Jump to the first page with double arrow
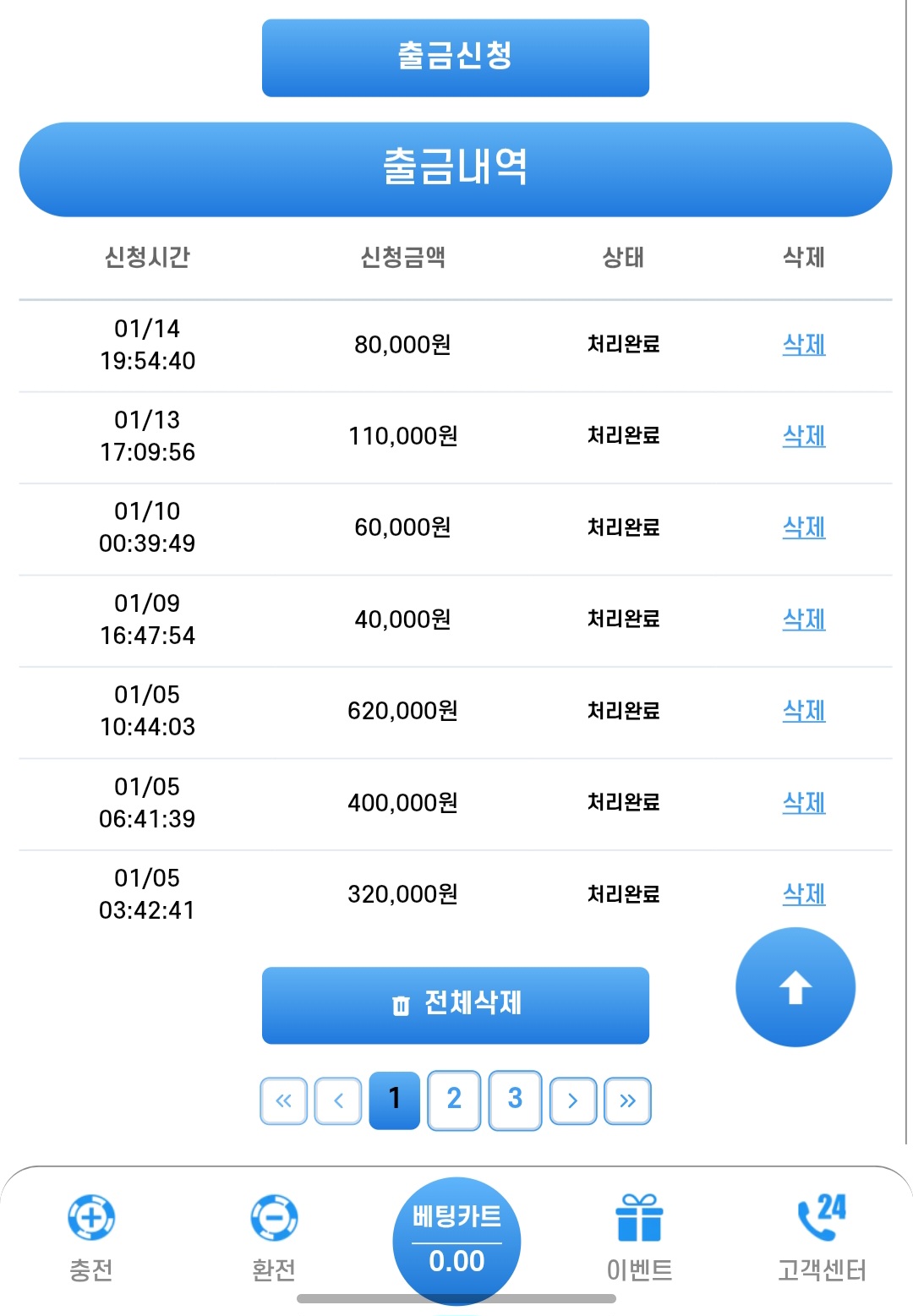 (x=283, y=1100)
